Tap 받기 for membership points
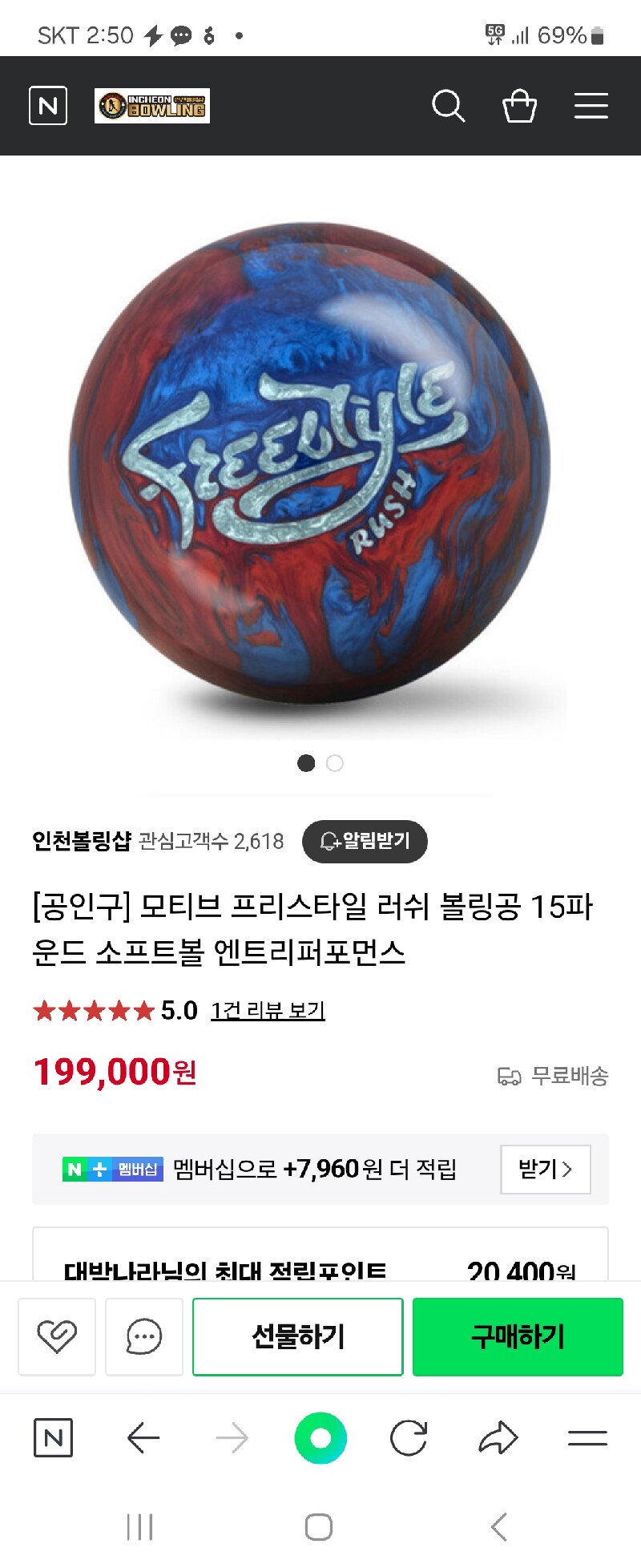 pyautogui.click(x=545, y=1169)
